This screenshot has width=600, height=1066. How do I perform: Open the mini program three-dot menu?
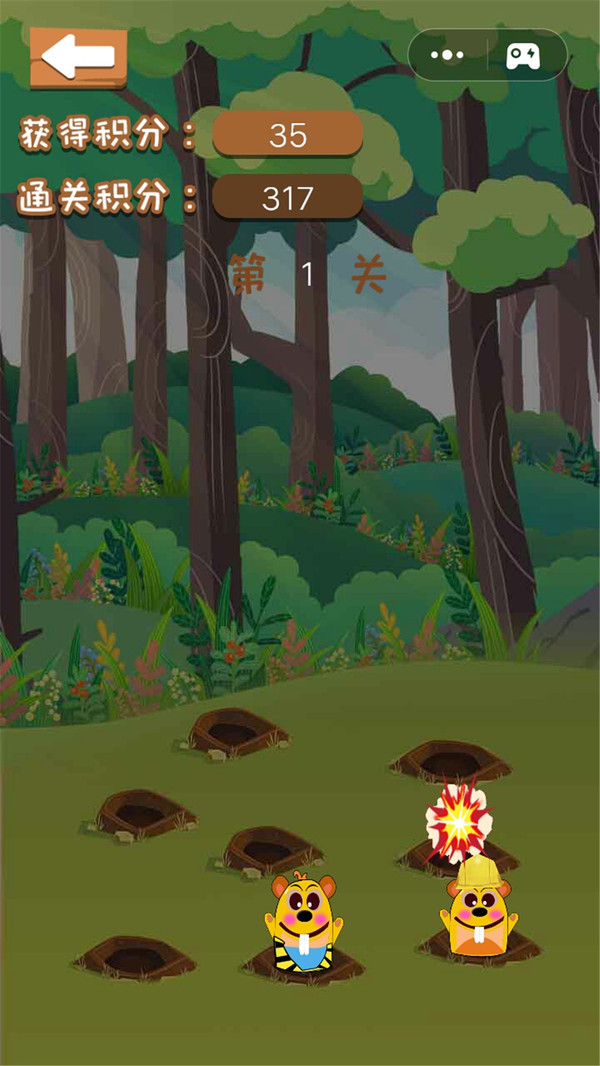click(x=447, y=56)
